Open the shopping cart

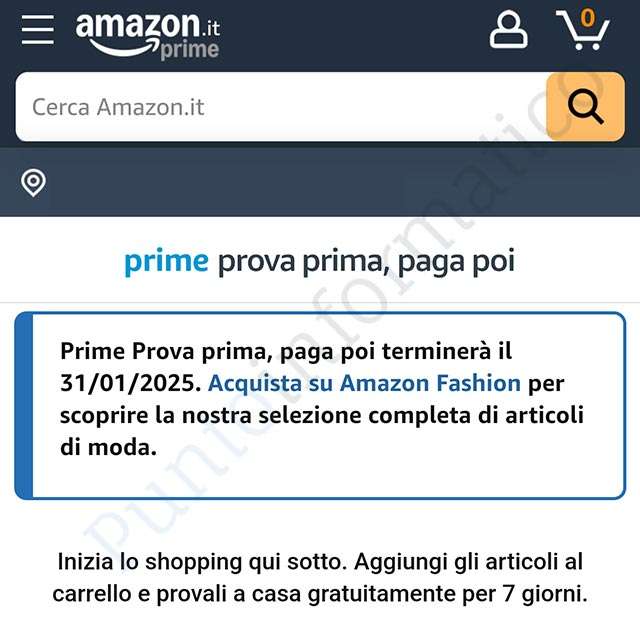click(x=583, y=30)
